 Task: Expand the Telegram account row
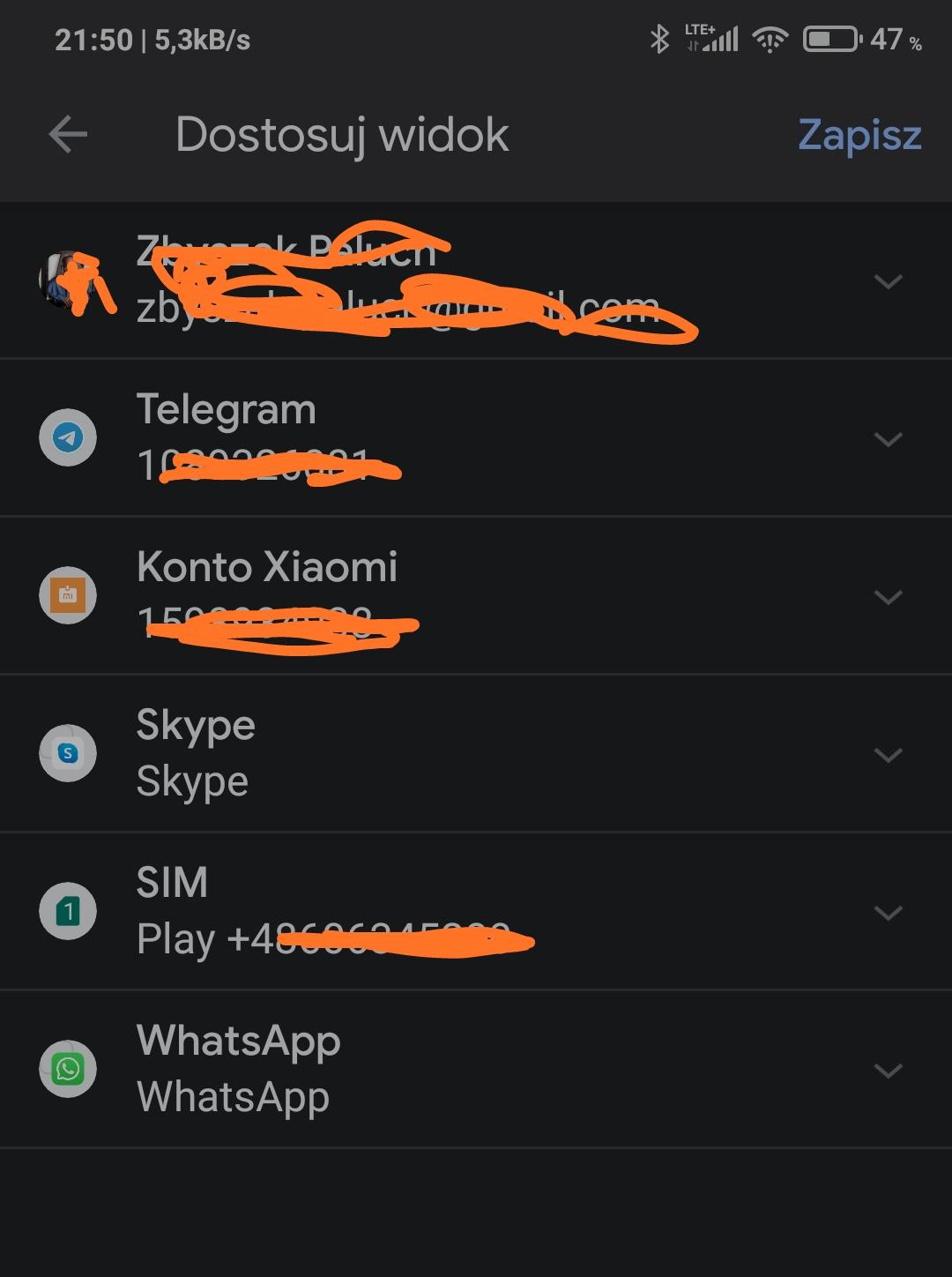888,439
